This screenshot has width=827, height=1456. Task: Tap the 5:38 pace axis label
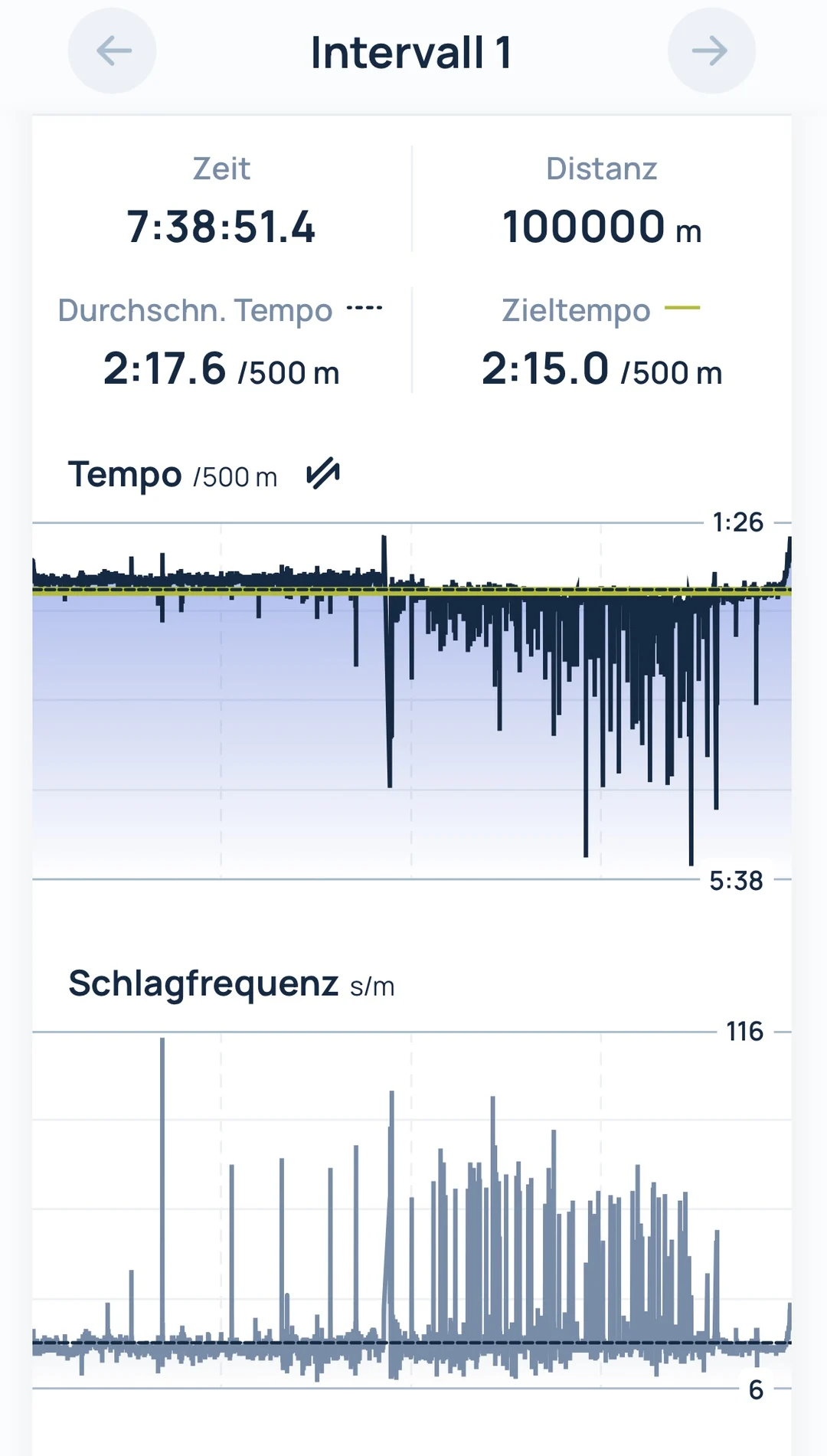pyautogui.click(x=737, y=881)
